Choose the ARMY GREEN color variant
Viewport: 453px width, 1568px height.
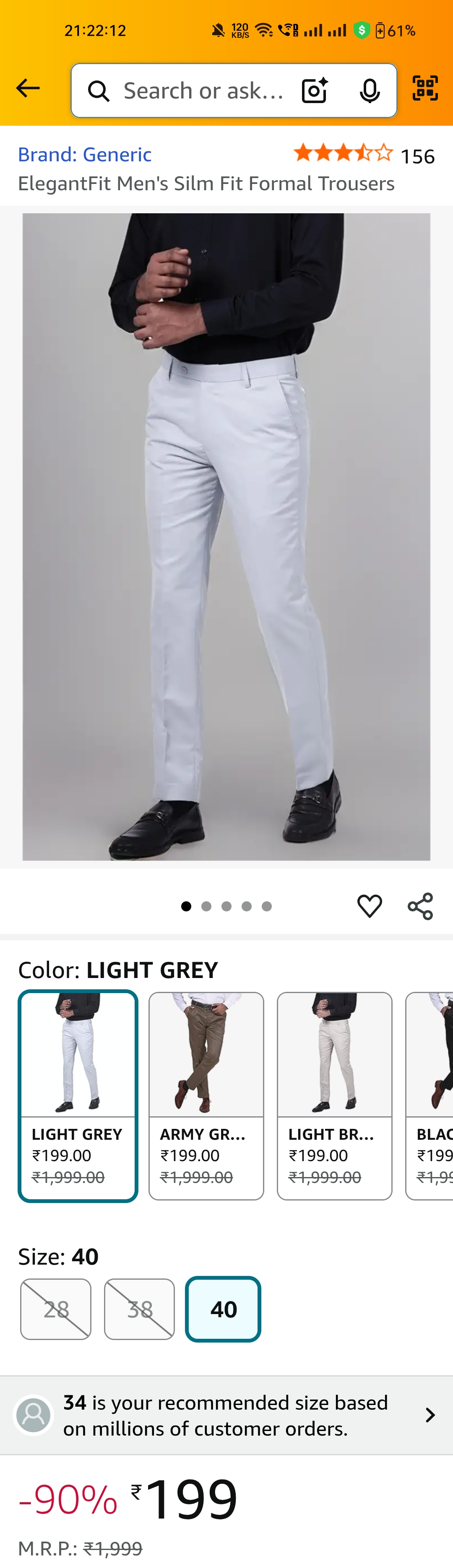pos(206,1096)
